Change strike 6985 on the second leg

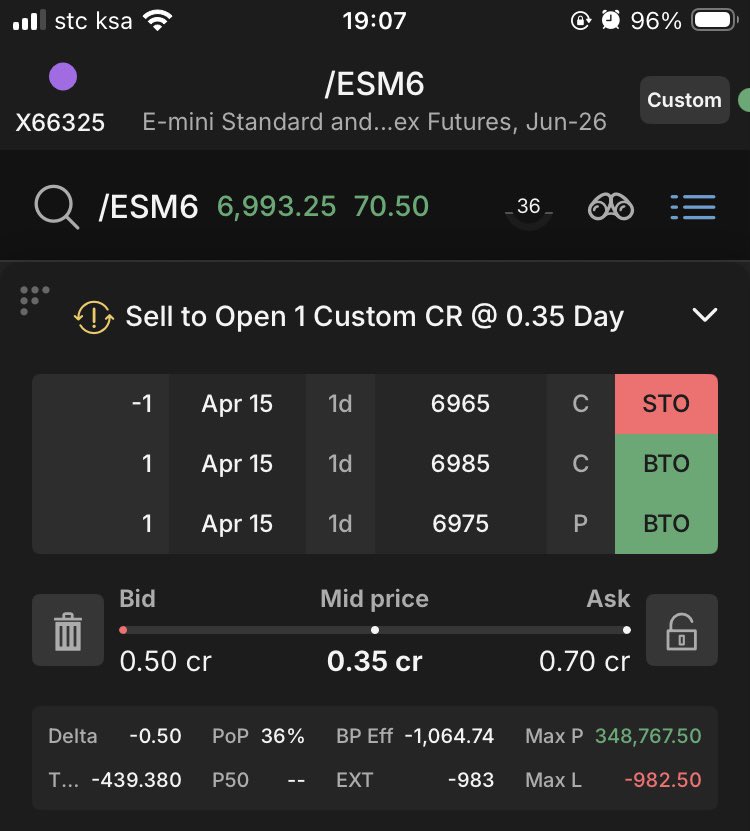point(460,464)
